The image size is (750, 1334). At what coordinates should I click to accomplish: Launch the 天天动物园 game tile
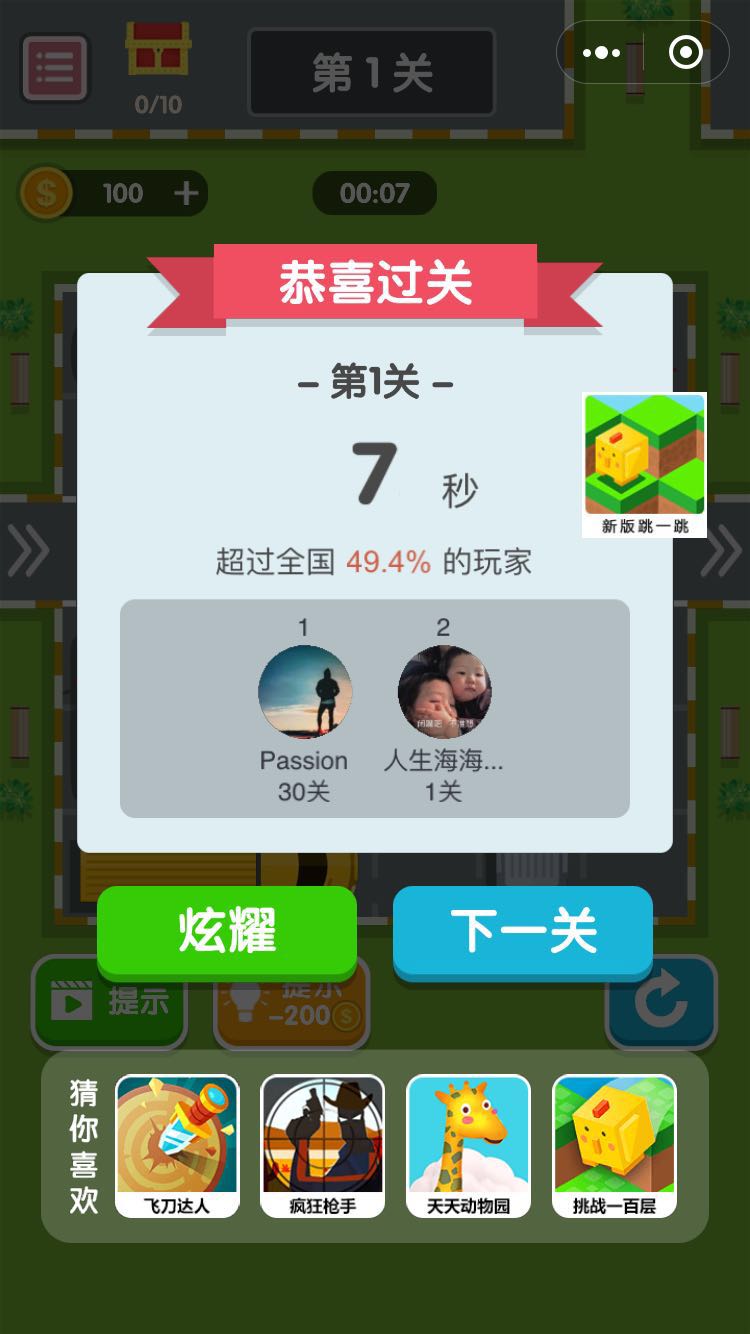468,1145
